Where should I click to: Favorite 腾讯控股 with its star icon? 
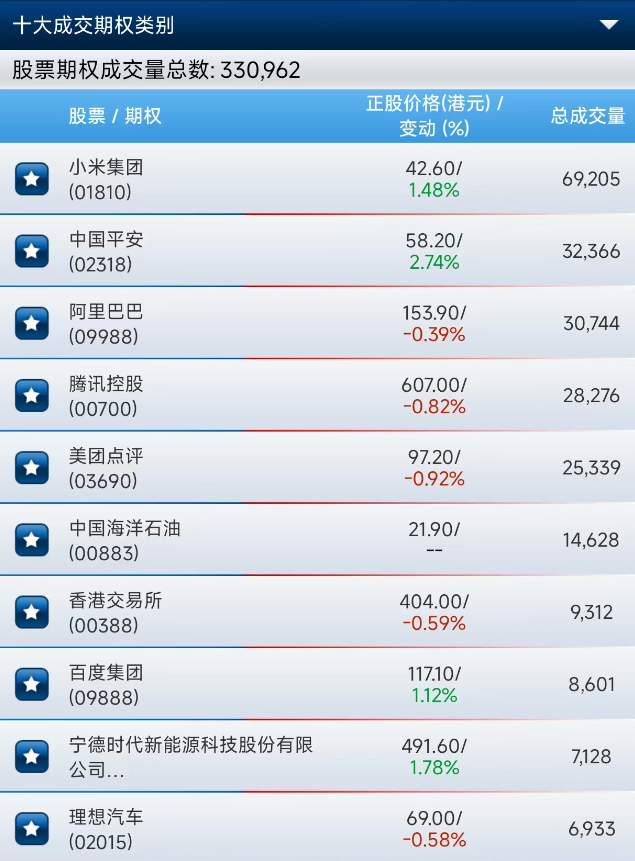click(32, 395)
